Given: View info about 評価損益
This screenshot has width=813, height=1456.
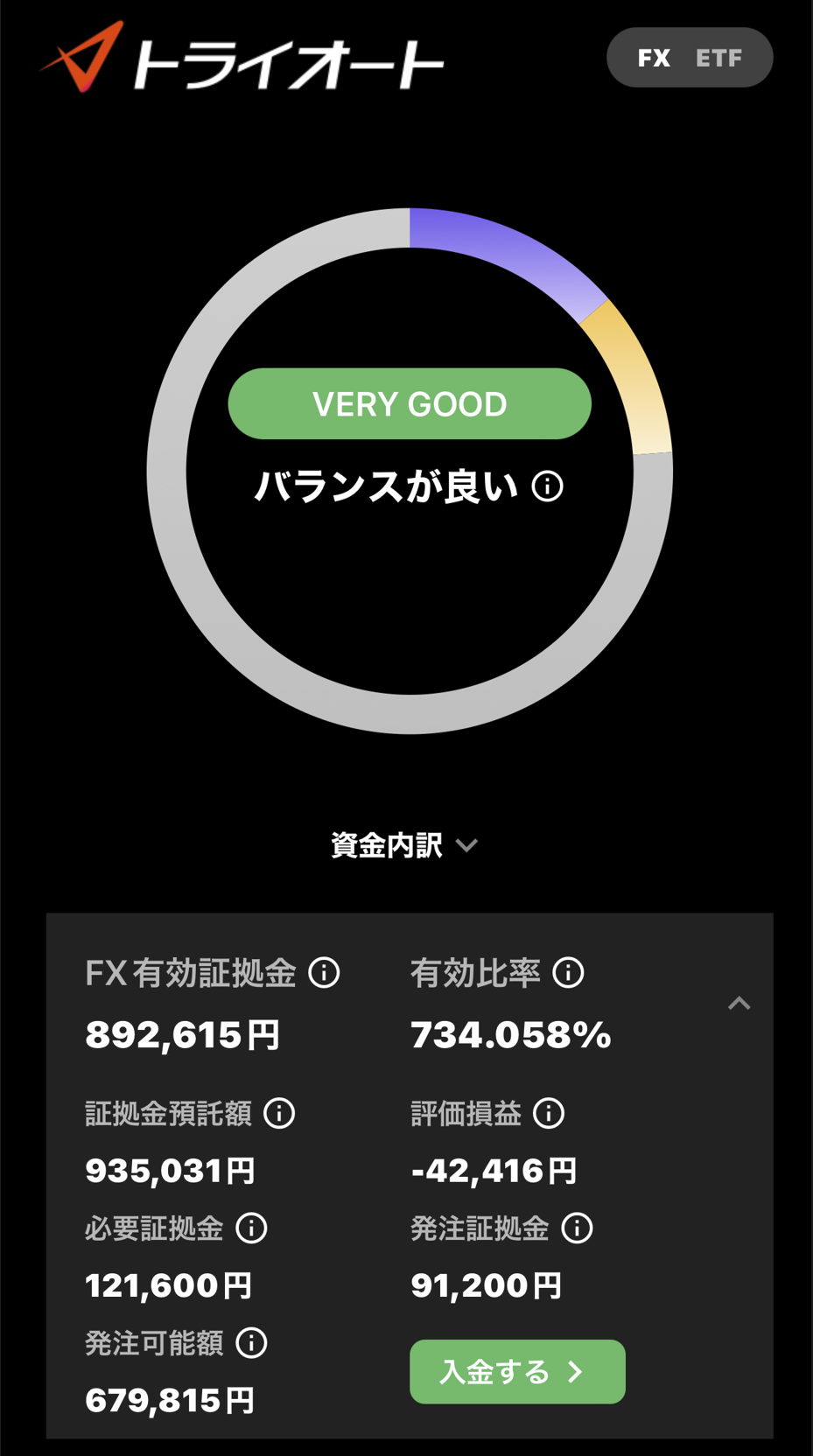Looking at the screenshot, I should (x=549, y=1113).
